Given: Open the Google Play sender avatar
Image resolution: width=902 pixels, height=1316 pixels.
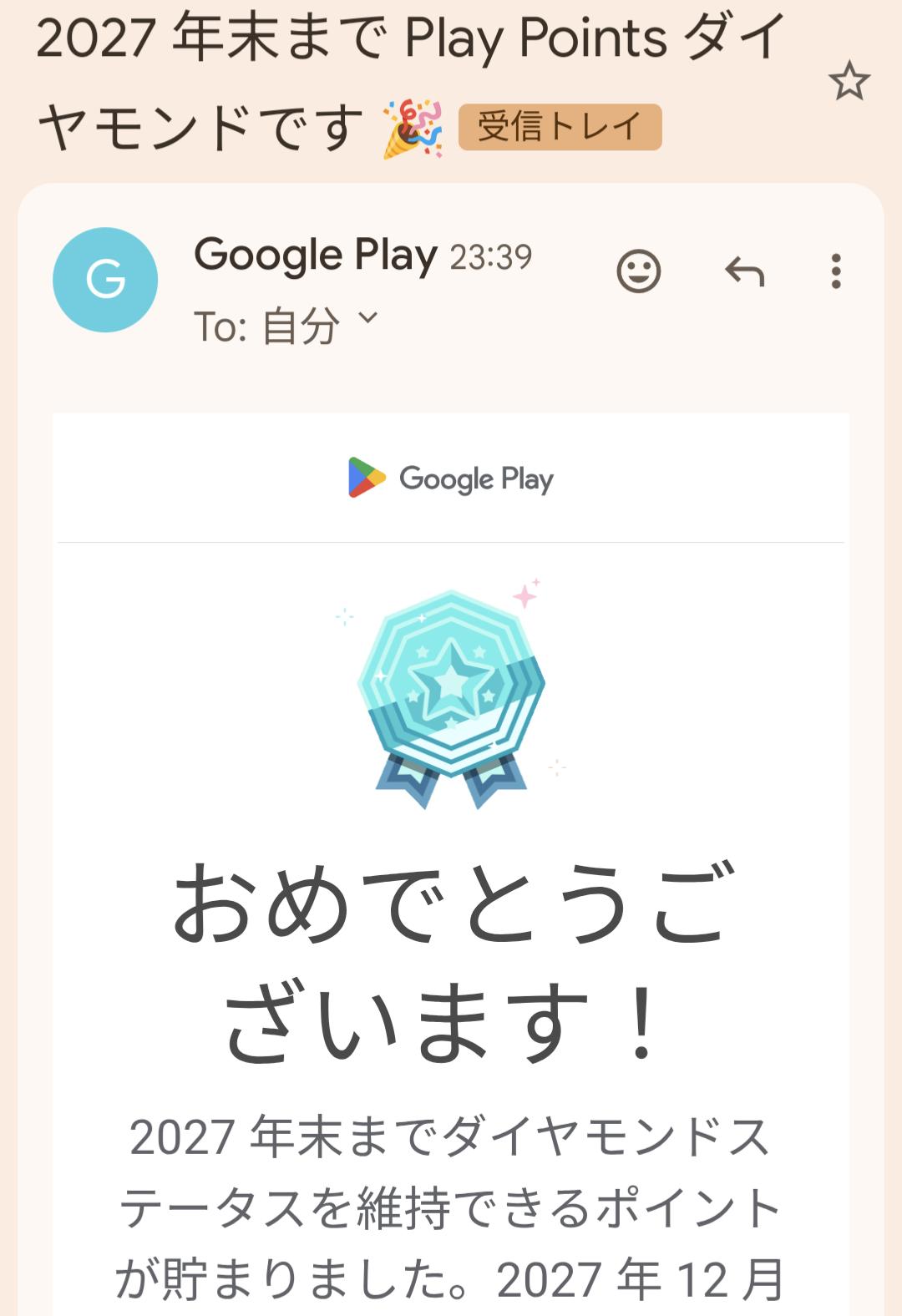Looking at the screenshot, I should click(x=105, y=280).
